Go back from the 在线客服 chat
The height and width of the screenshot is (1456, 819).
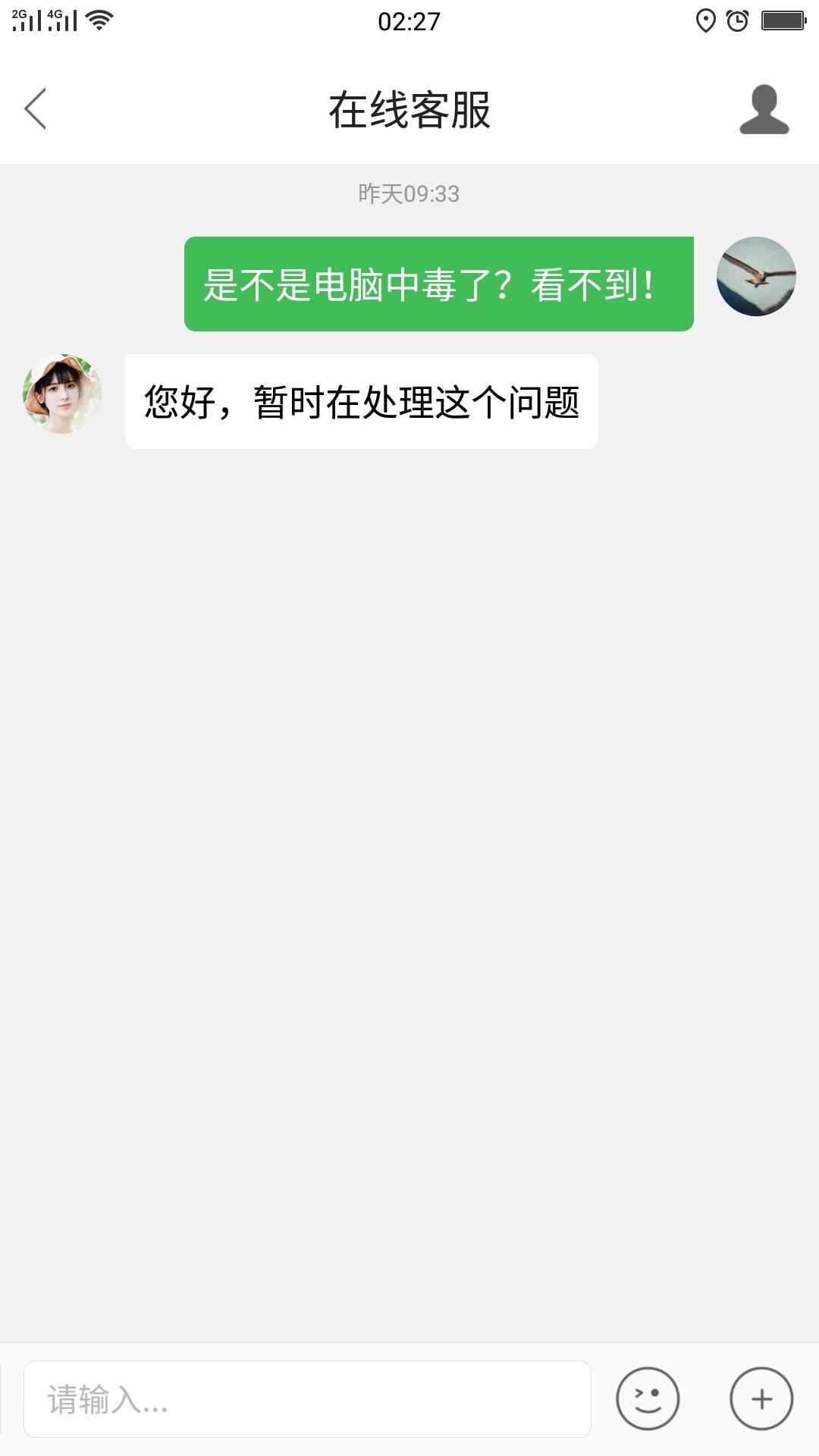tap(35, 109)
